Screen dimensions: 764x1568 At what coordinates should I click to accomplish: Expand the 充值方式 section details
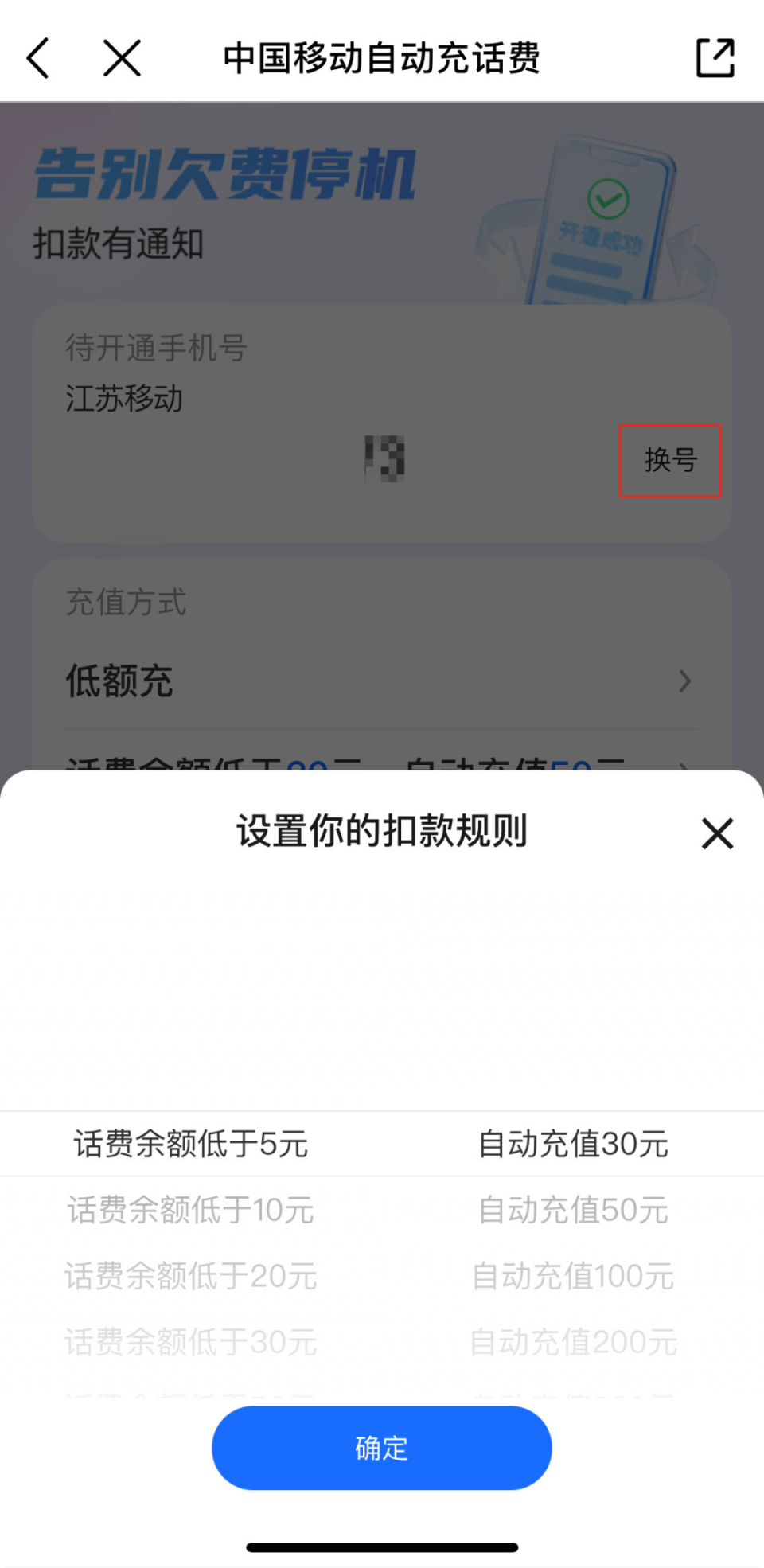[125, 604]
